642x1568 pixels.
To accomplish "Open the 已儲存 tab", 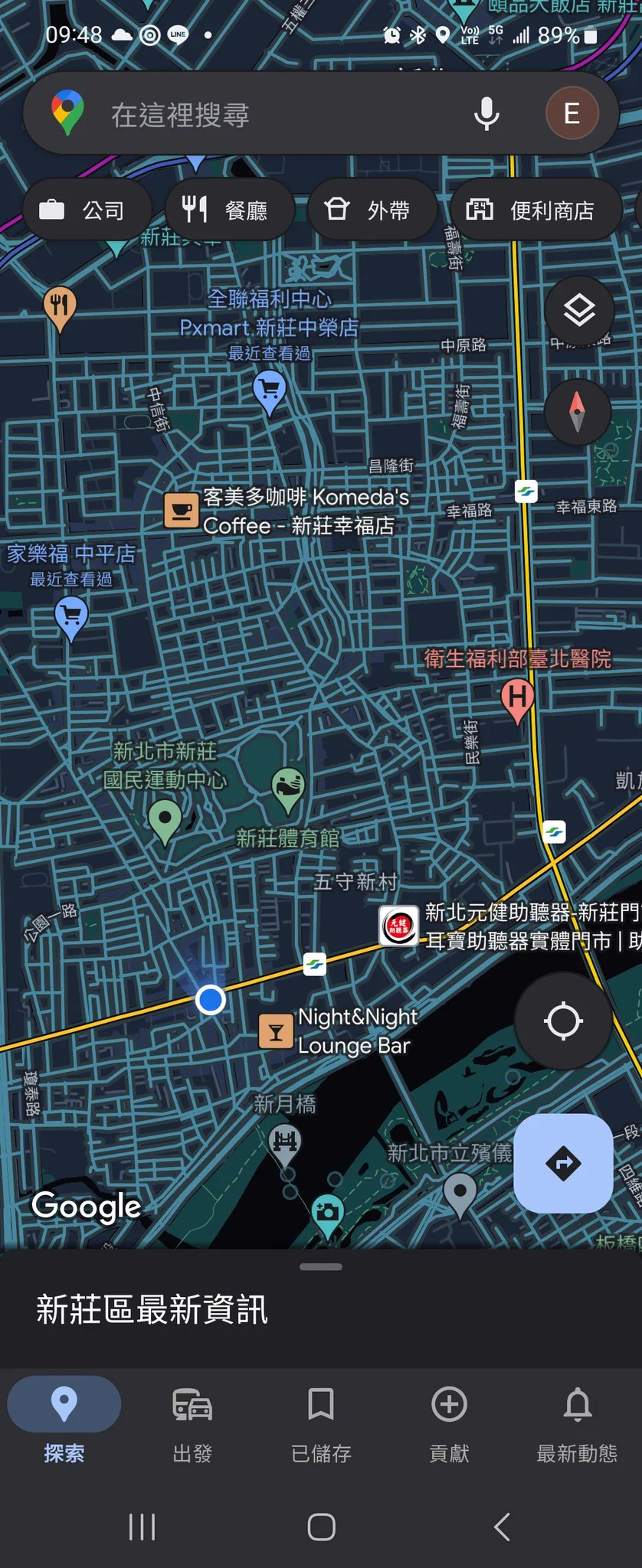I will coord(321,1421).
